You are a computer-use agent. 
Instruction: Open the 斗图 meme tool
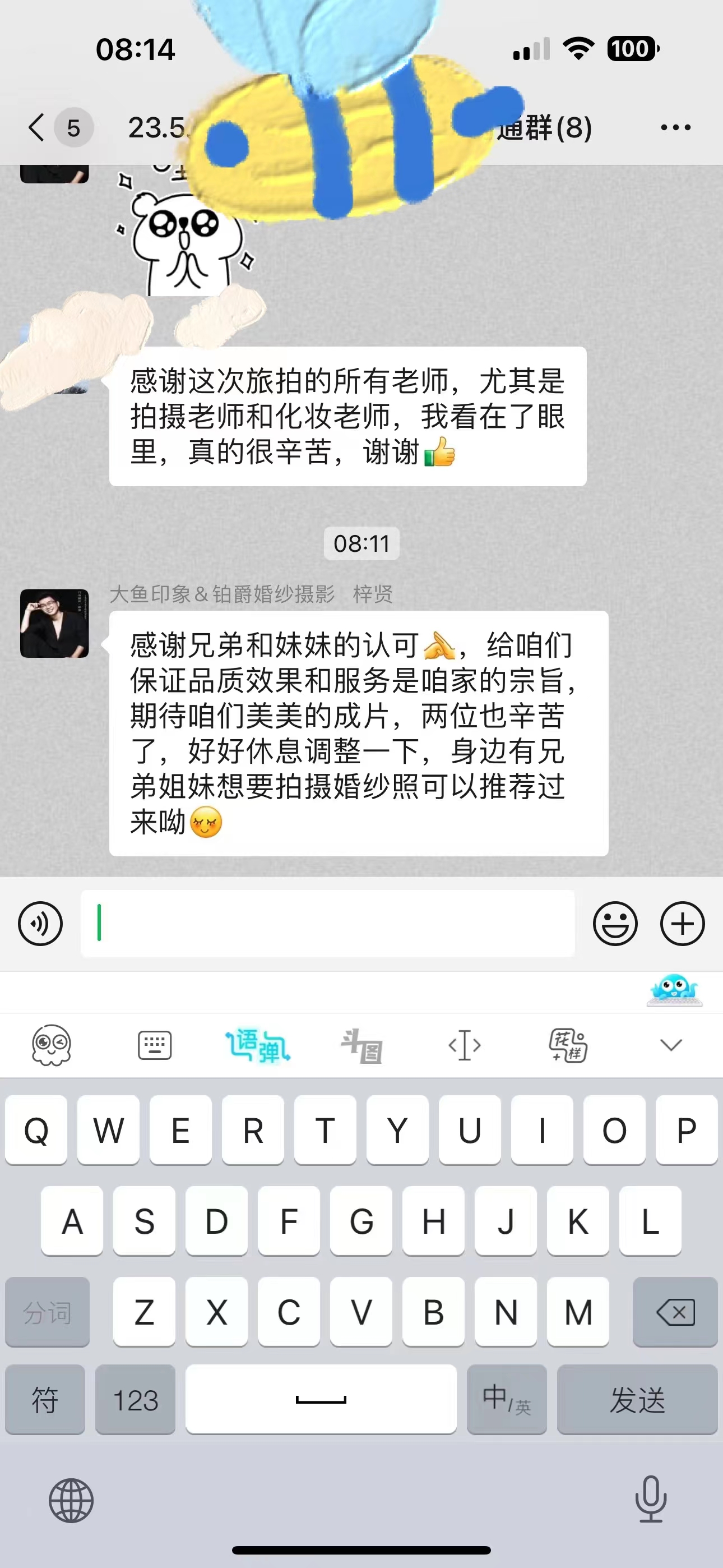pos(361,1045)
